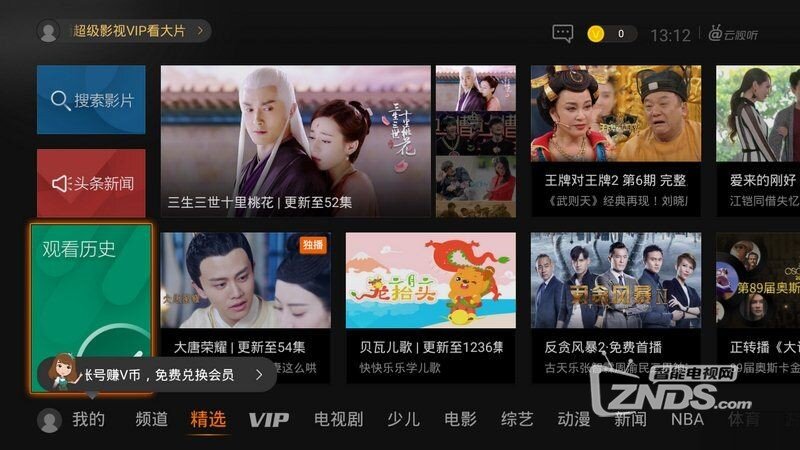Open 头条新闻 news tile
Screen dimensions: 800x450
click(91, 183)
